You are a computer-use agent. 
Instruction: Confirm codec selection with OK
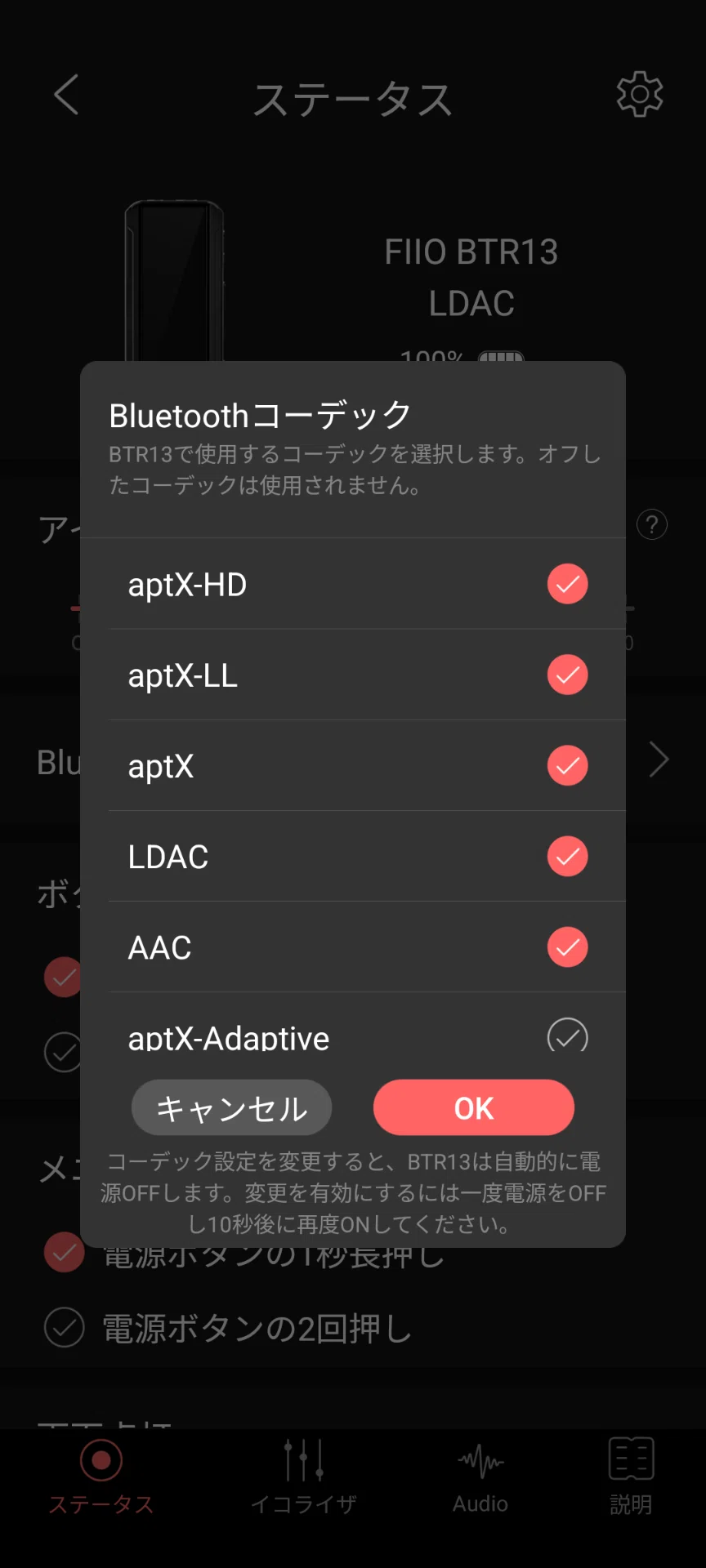coord(474,1107)
